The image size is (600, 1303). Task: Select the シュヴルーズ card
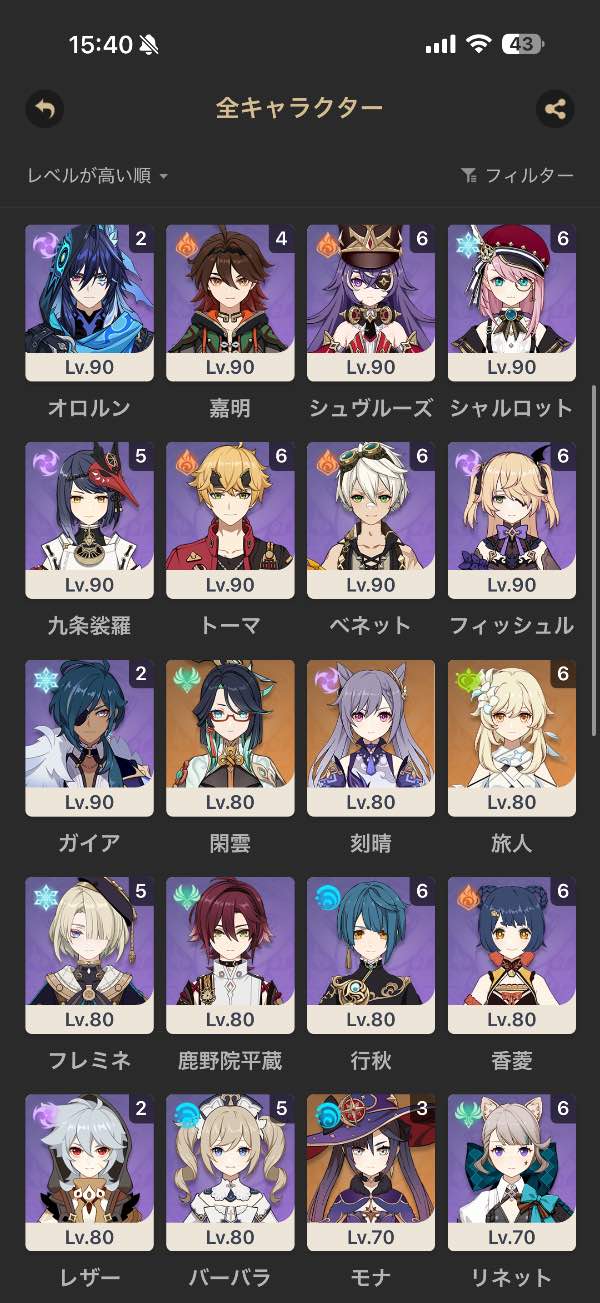tap(371, 303)
